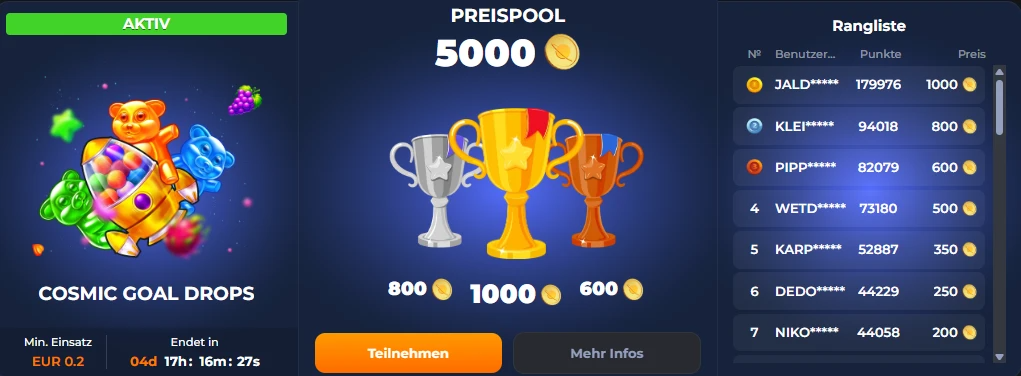Tap the leaderboard scrollbar down arrow
Viewport: 1021px width, 376px height.
1000,356
